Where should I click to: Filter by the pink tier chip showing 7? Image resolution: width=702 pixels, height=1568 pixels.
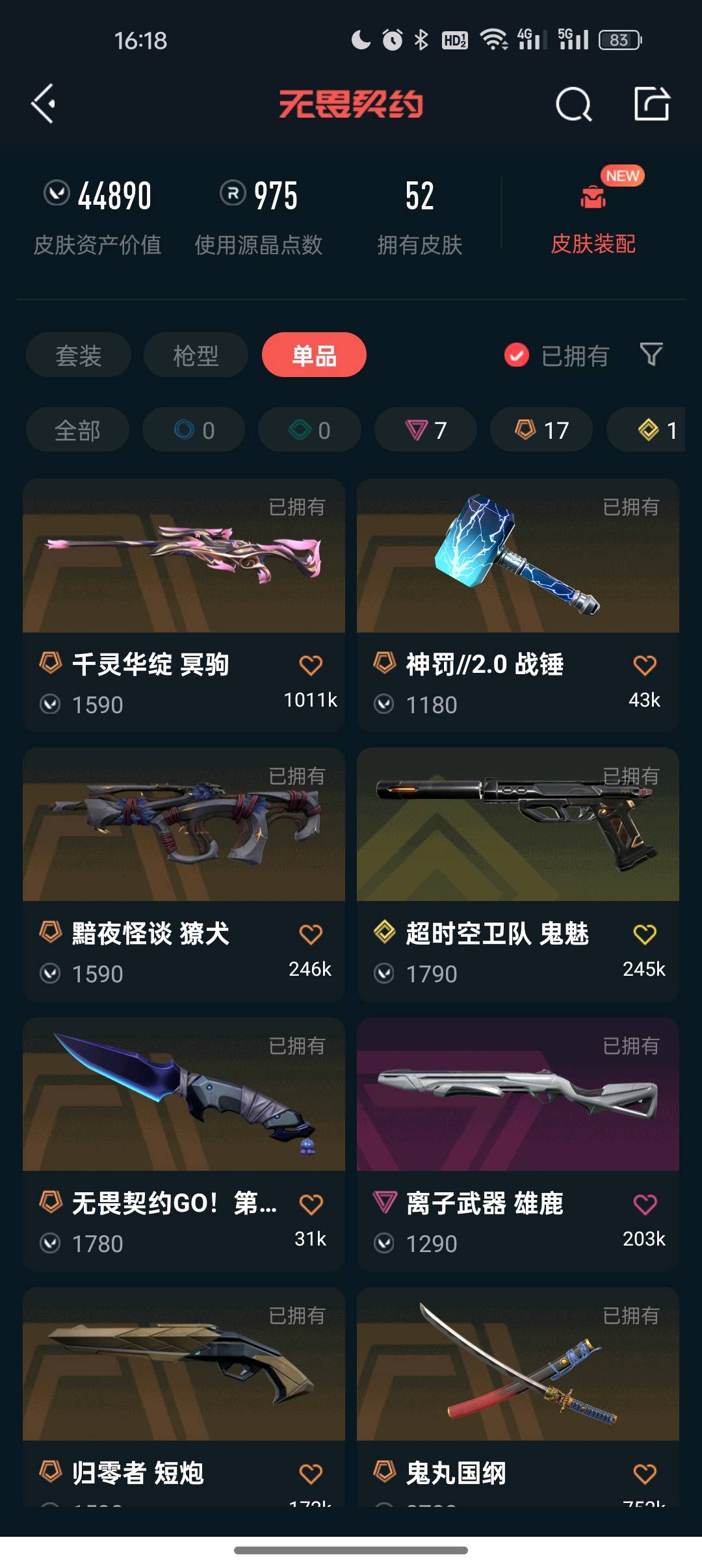click(x=426, y=430)
